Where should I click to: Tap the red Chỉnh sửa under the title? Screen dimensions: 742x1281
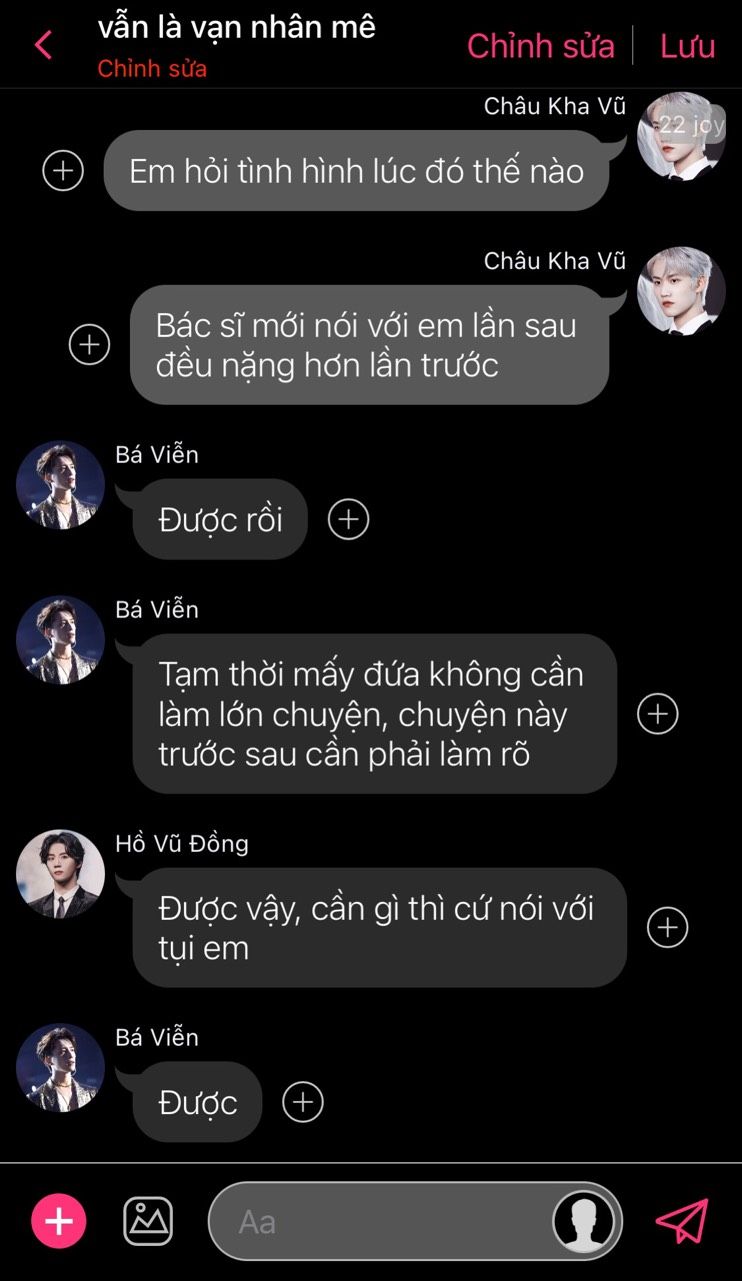click(152, 69)
